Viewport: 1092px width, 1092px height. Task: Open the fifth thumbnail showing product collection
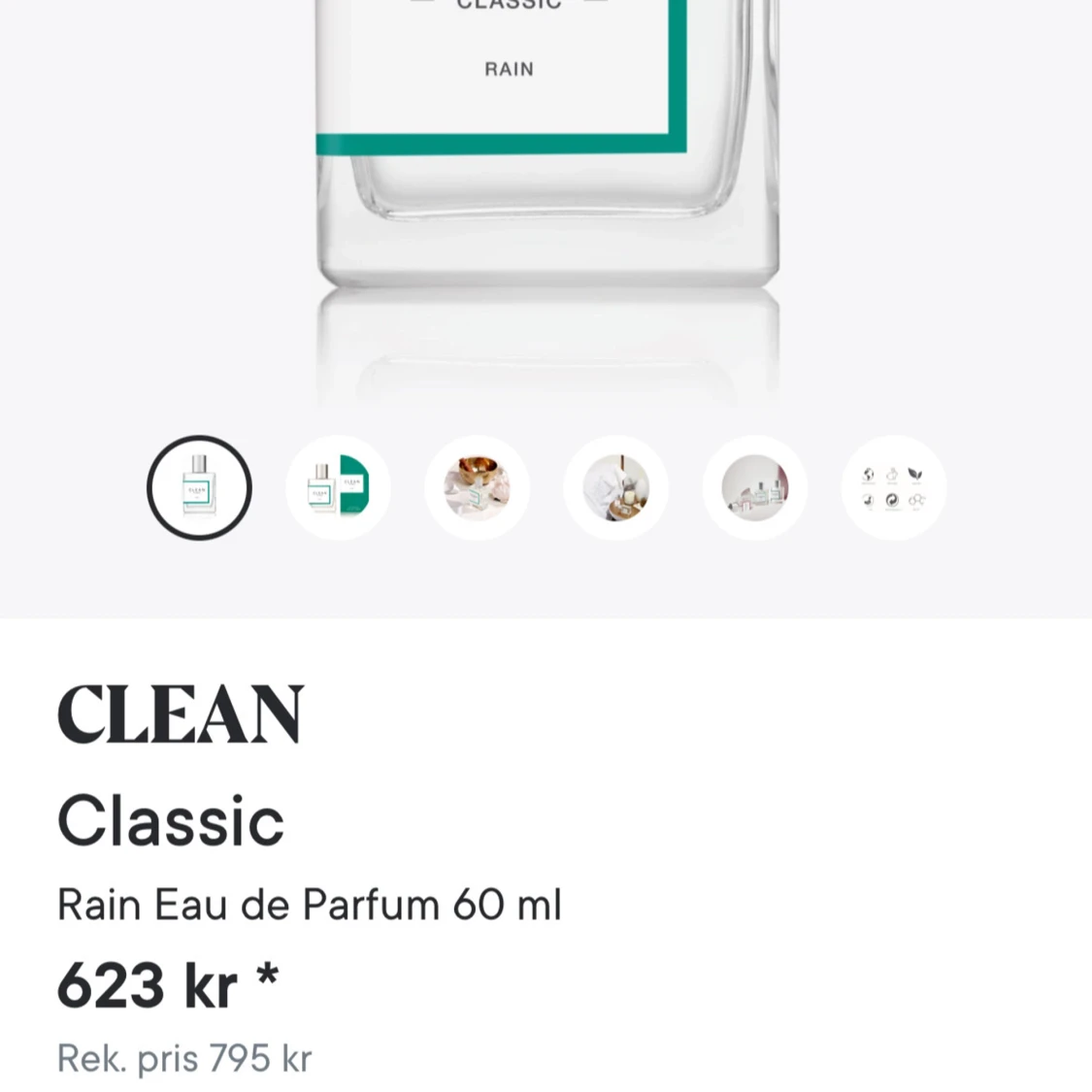pyautogui.click(x=754, y=488)
